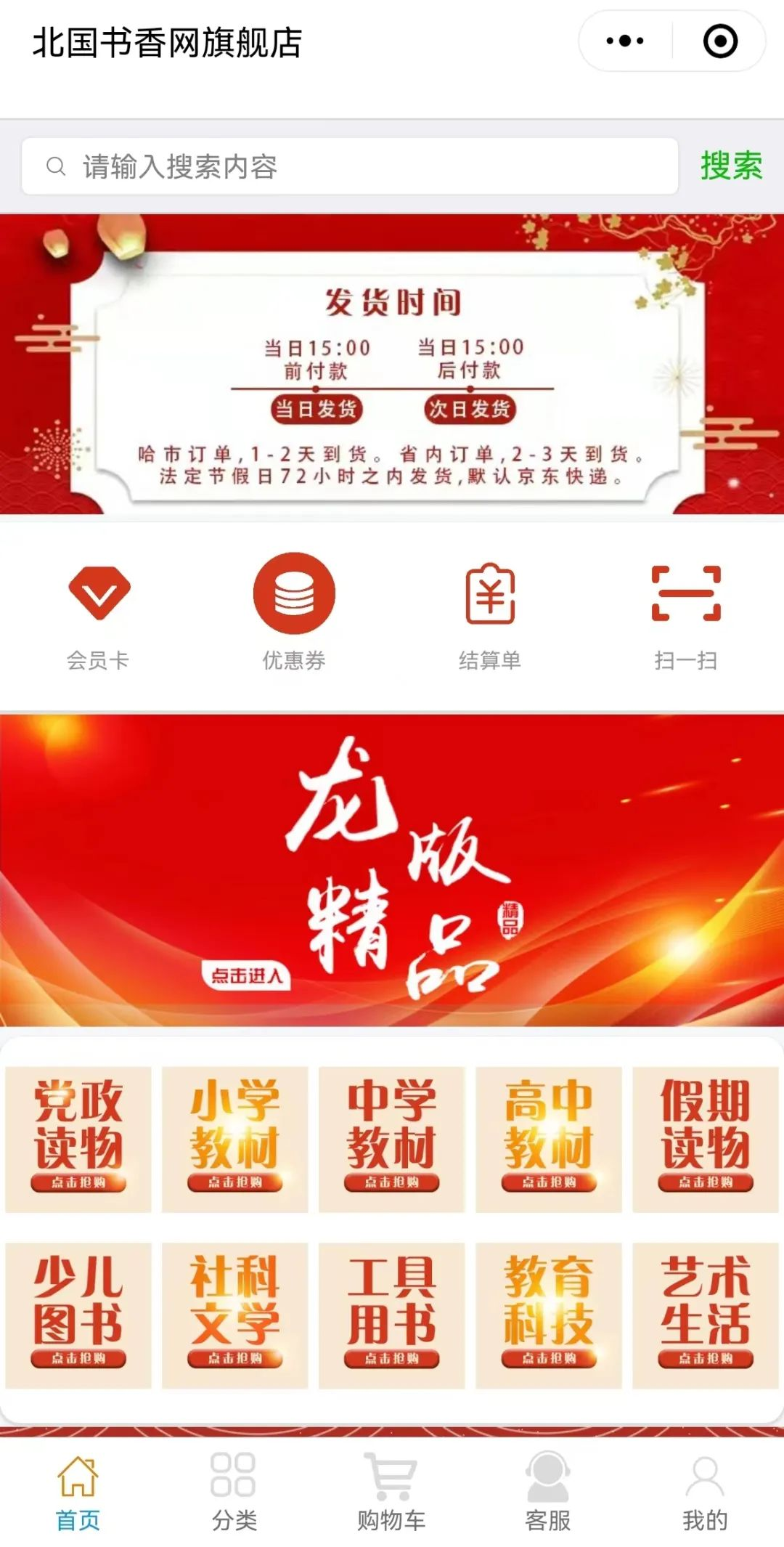
Task: Launch the 扫一扫 scanner
Action: click(x=685, y=612)
